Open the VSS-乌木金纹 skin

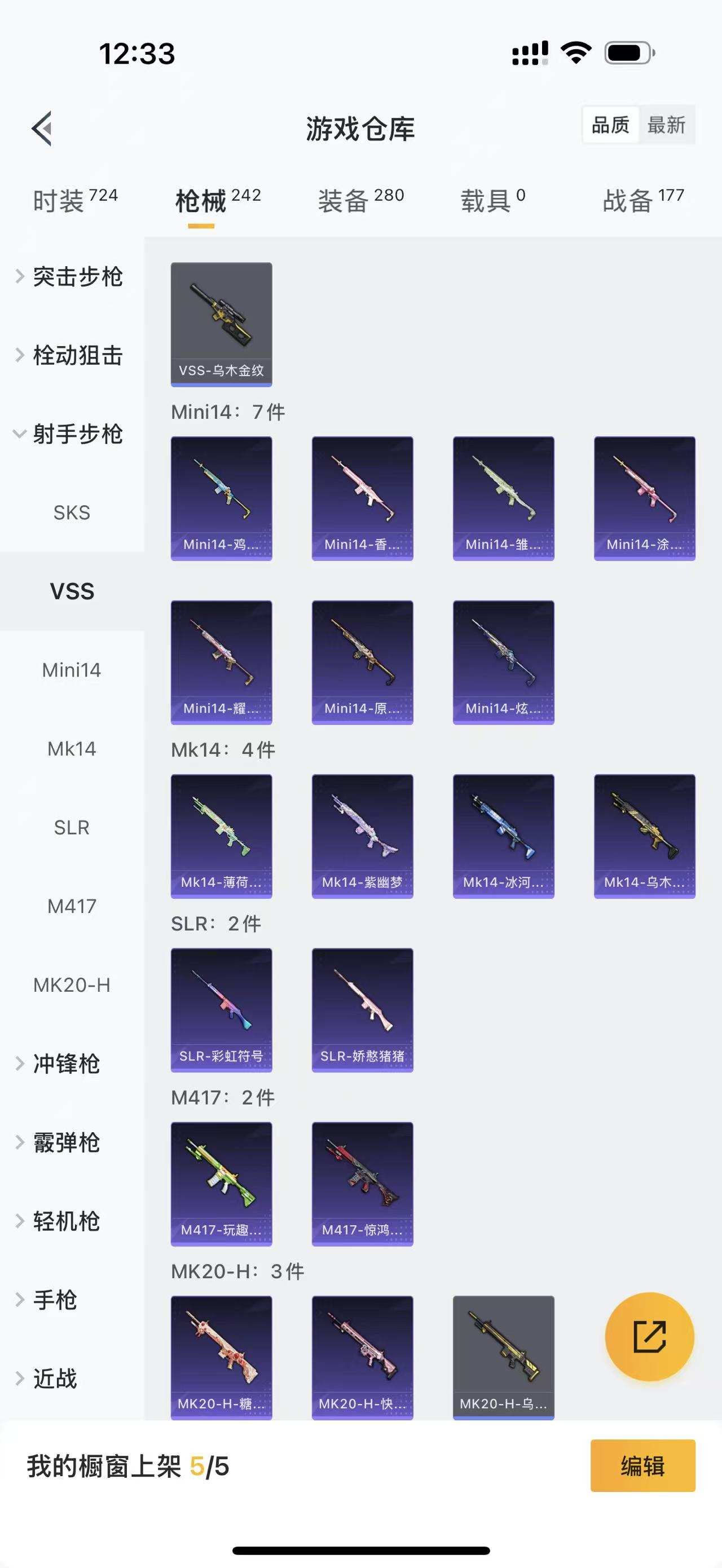221,324
